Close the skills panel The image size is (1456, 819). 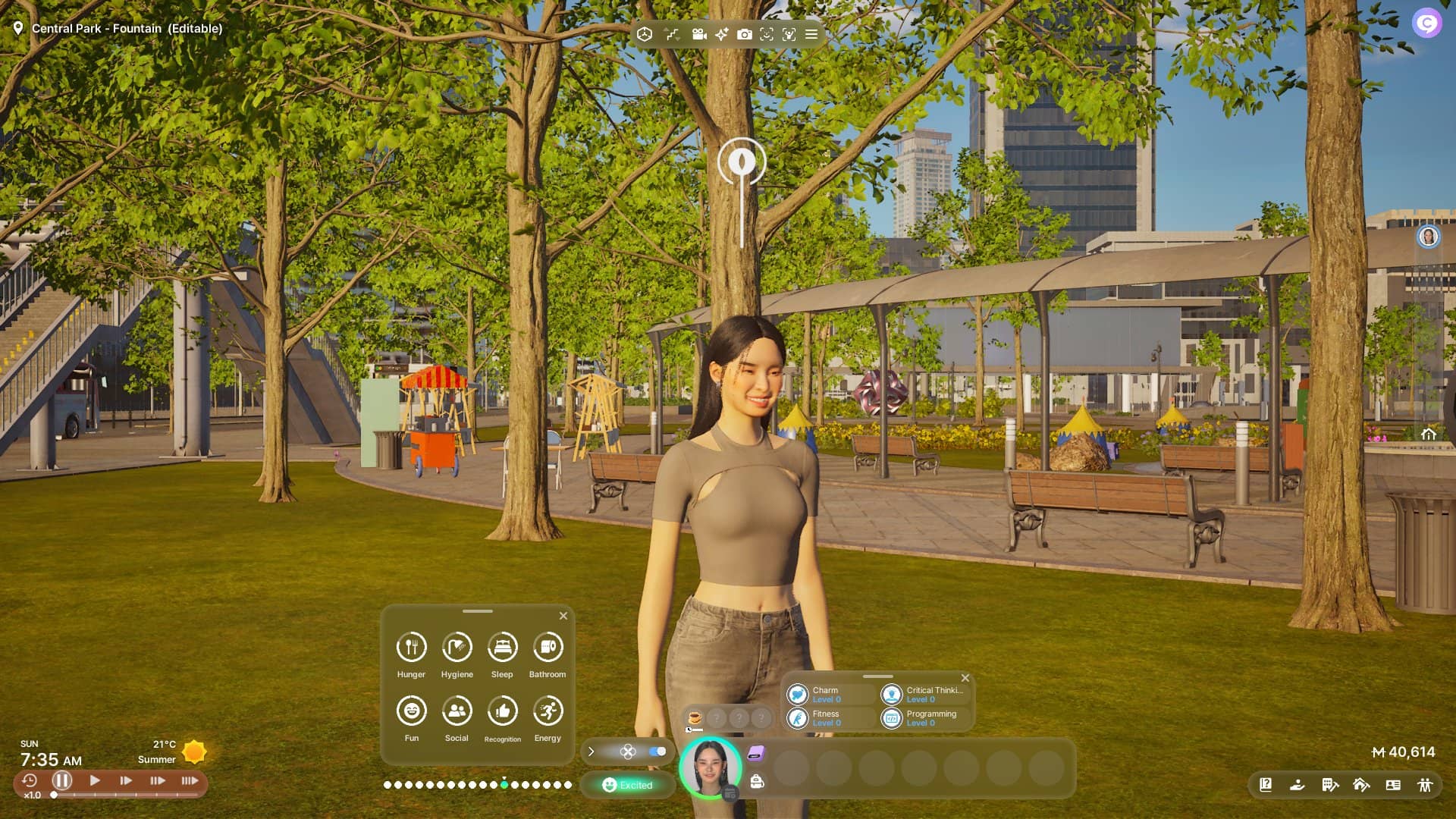coord(965,678)
